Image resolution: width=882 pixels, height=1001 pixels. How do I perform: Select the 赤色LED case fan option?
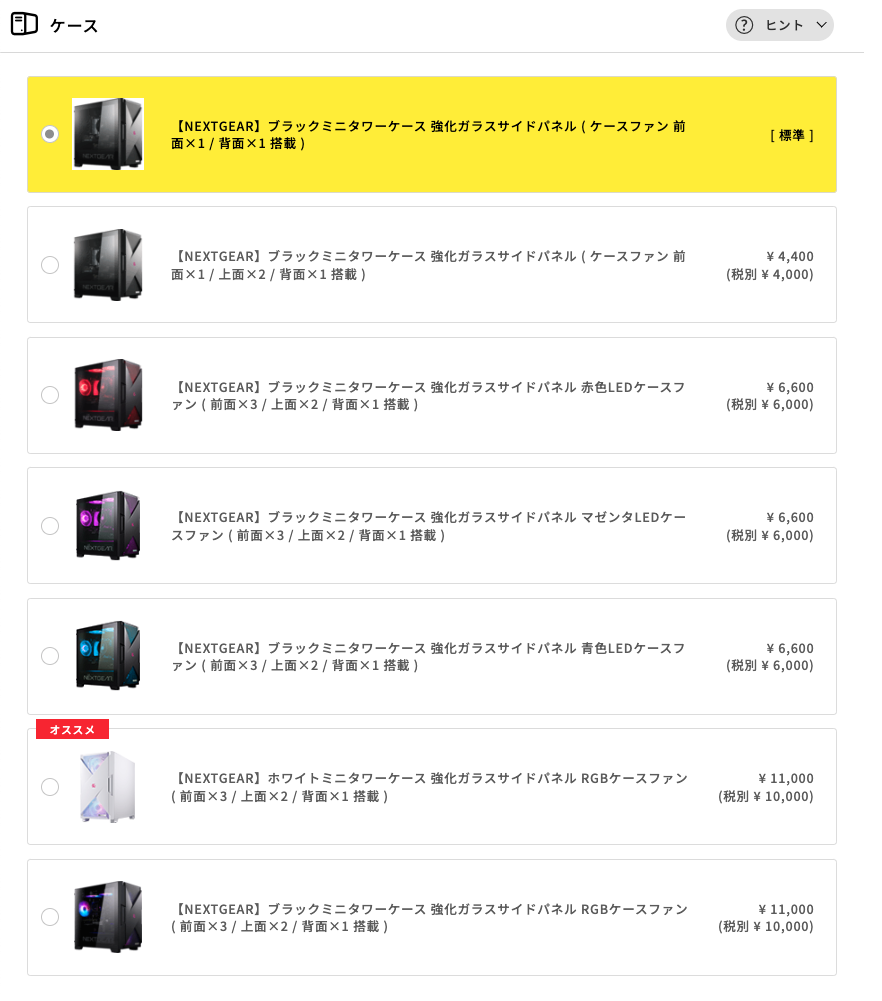[x=50, y=395]
